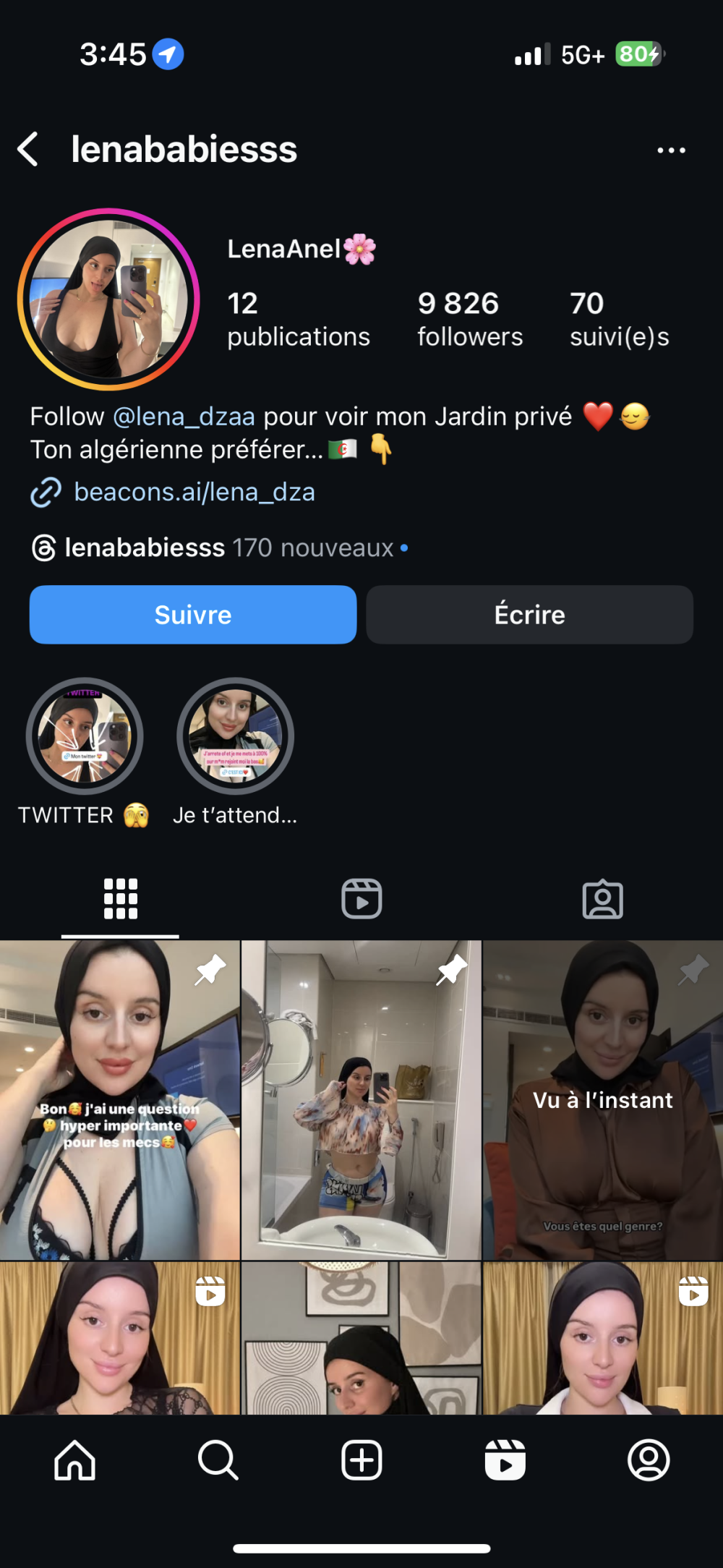Image resolution: width=723 pixels, height=1568 pixels.
Task: Switch to the tagged photos tab
Action: (602, 899)
